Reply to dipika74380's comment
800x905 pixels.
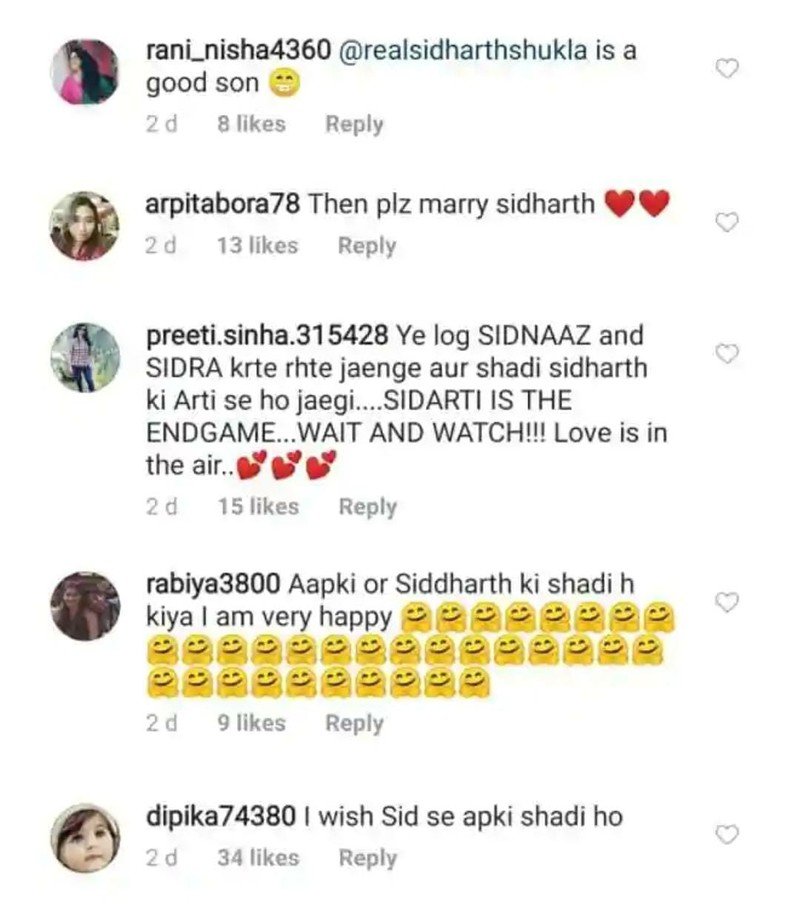[367, 858]
